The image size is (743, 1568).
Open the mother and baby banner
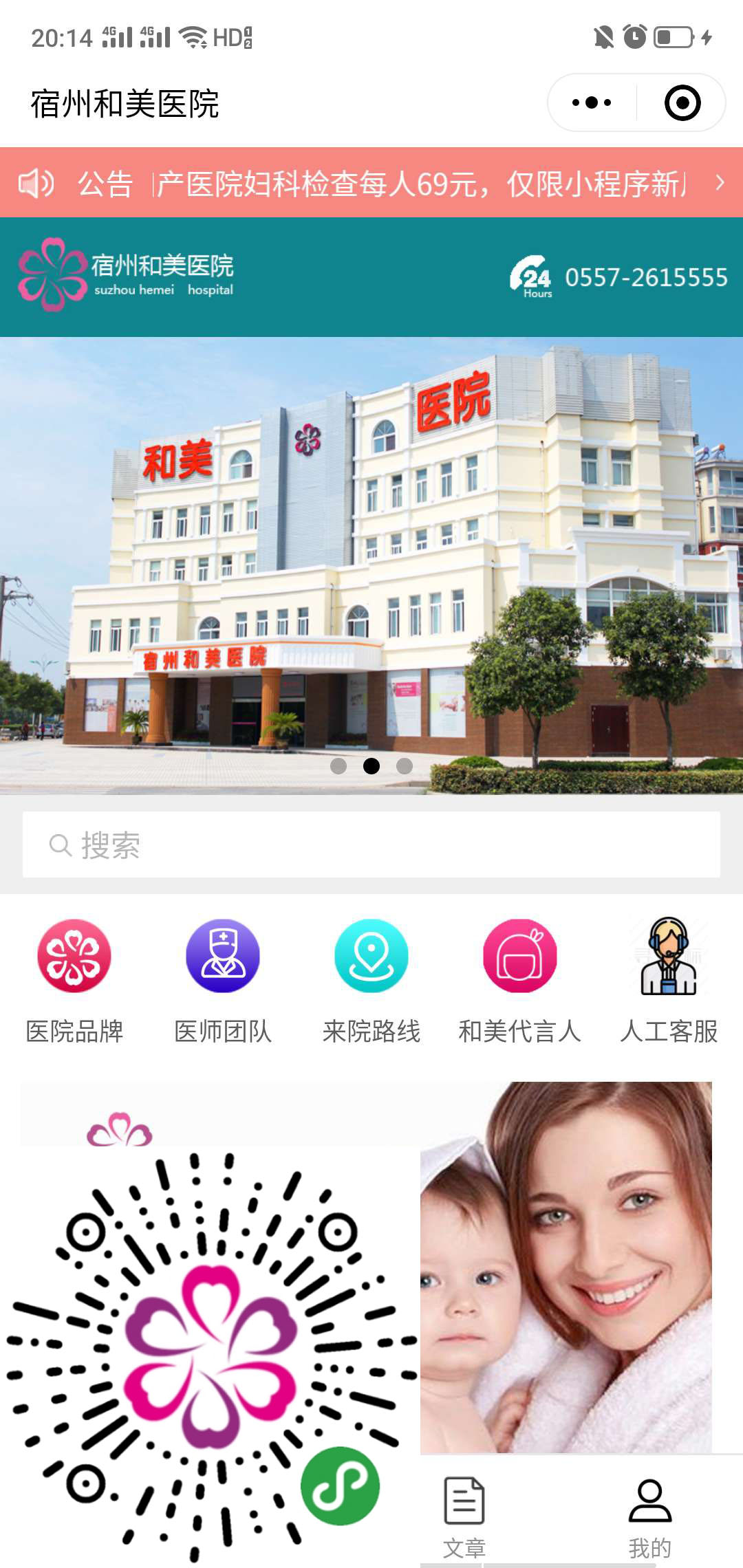point(566,1267)
